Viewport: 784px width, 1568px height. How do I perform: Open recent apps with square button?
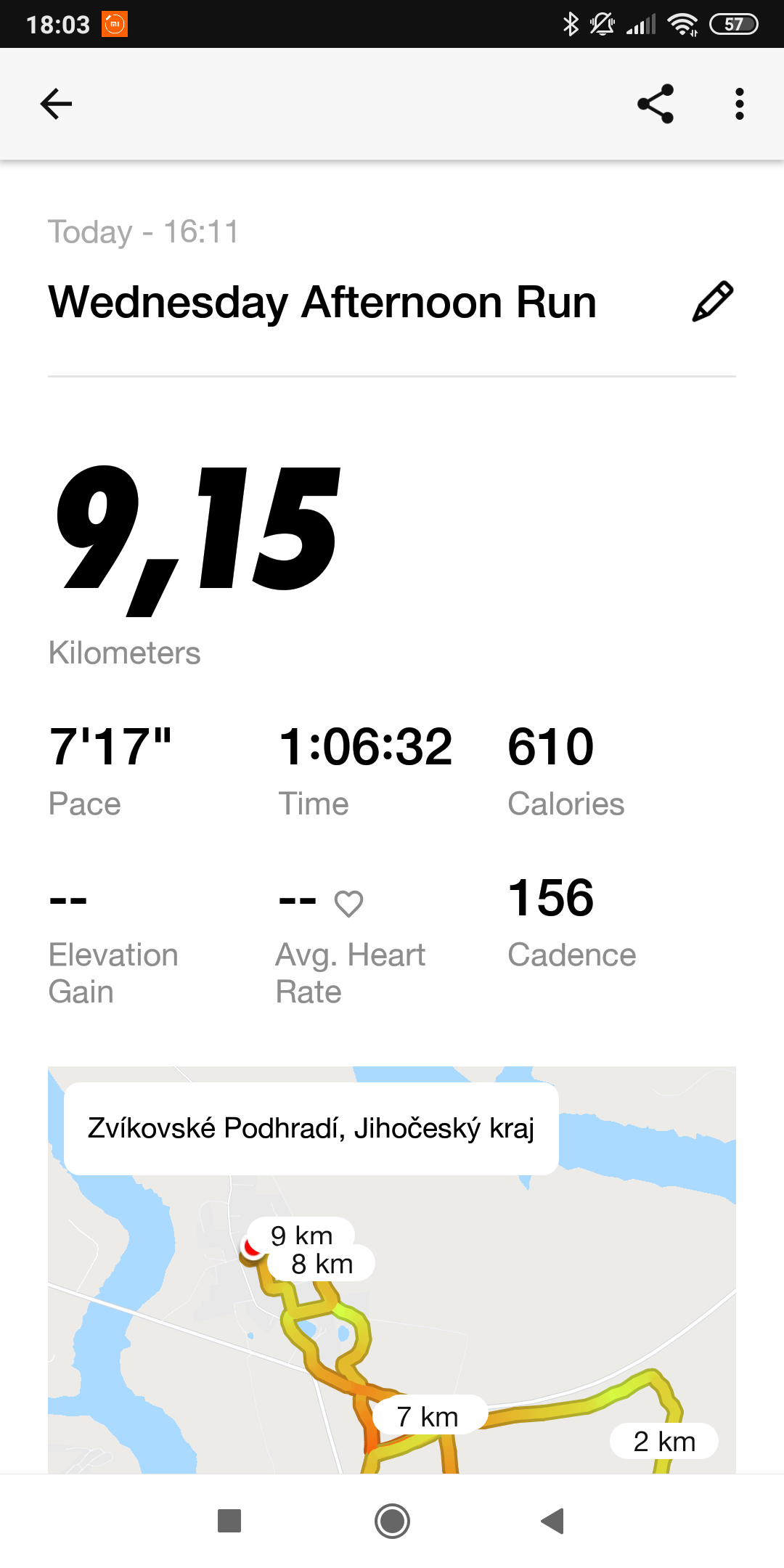pyautogui.click(x=229, y=1521)
